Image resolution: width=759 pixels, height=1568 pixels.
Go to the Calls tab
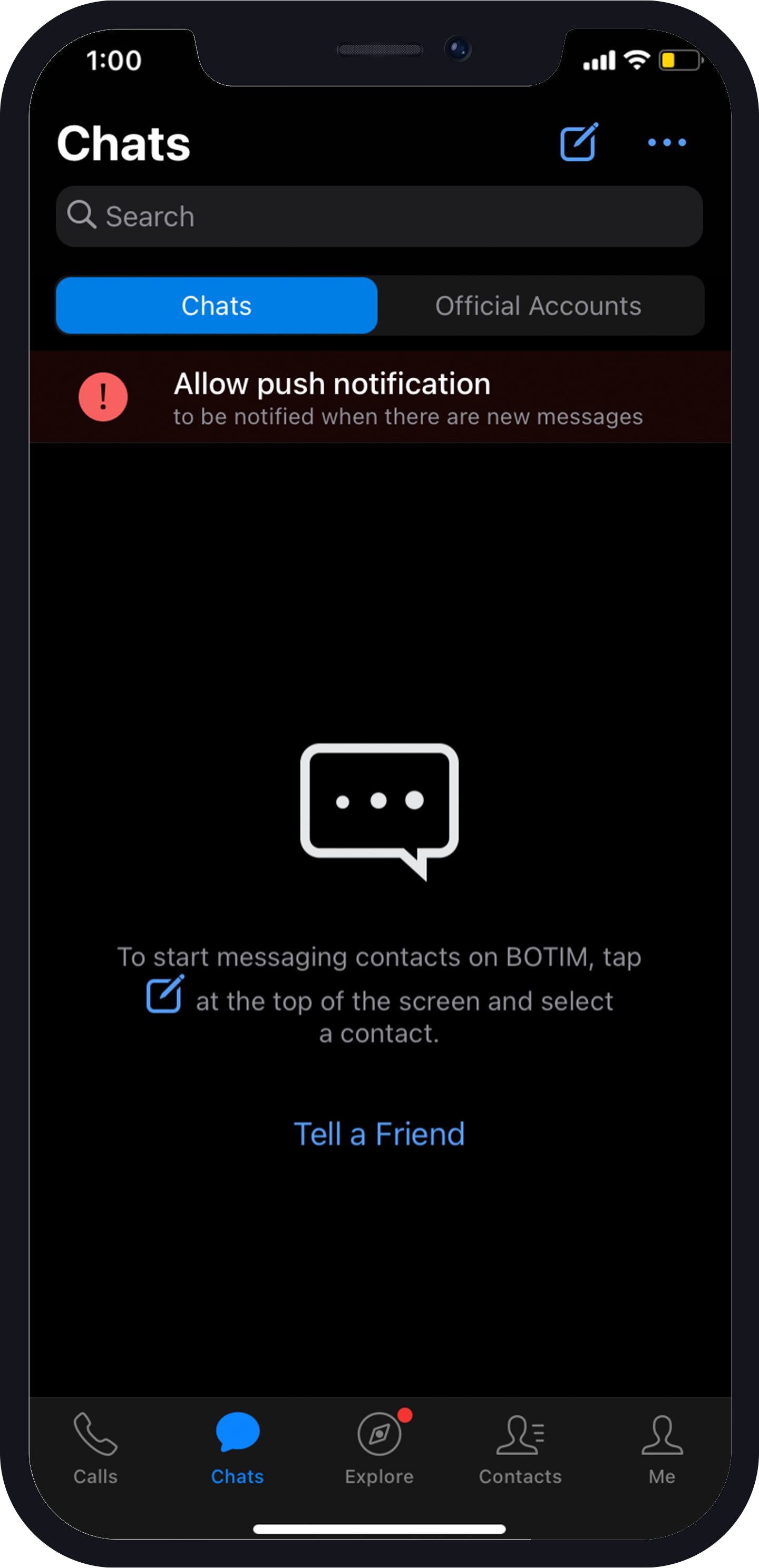[x=95, y=1449]
